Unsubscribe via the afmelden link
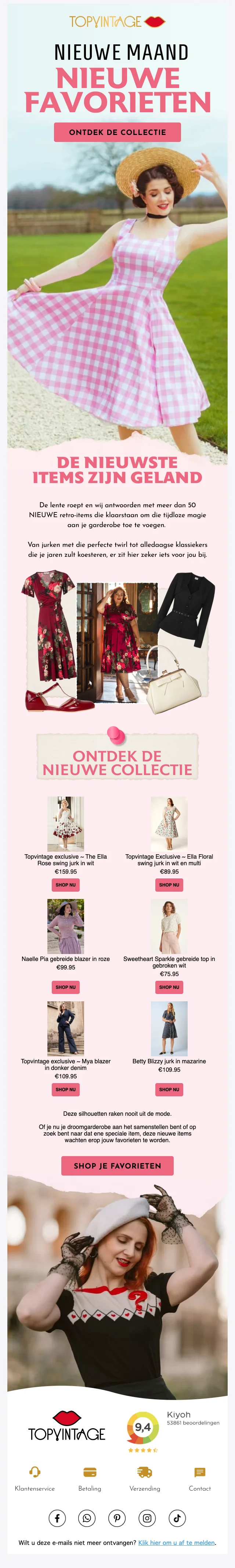 [177, 1542]
